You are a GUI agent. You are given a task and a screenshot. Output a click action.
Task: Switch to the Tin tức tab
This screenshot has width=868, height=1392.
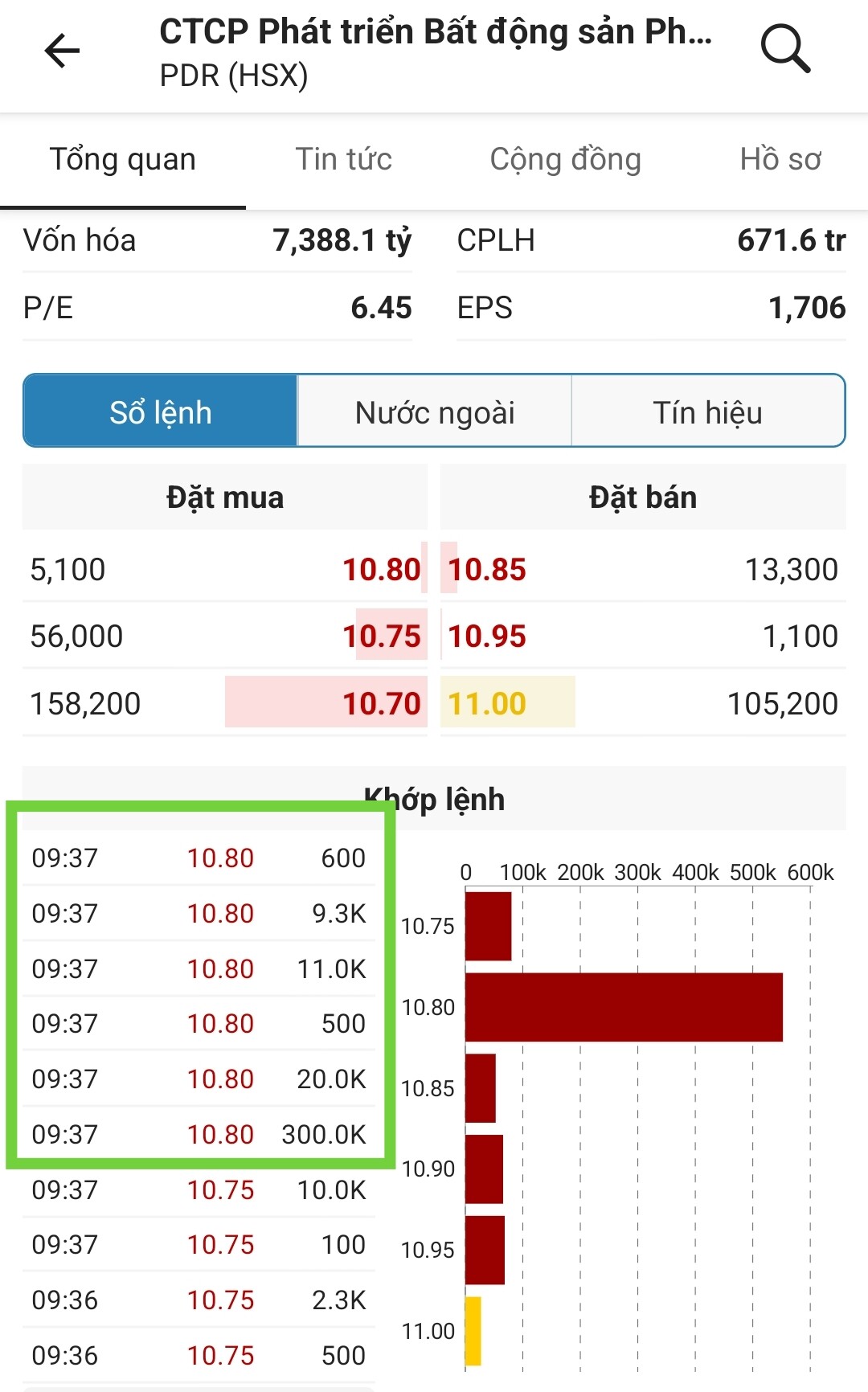[343, 159]
